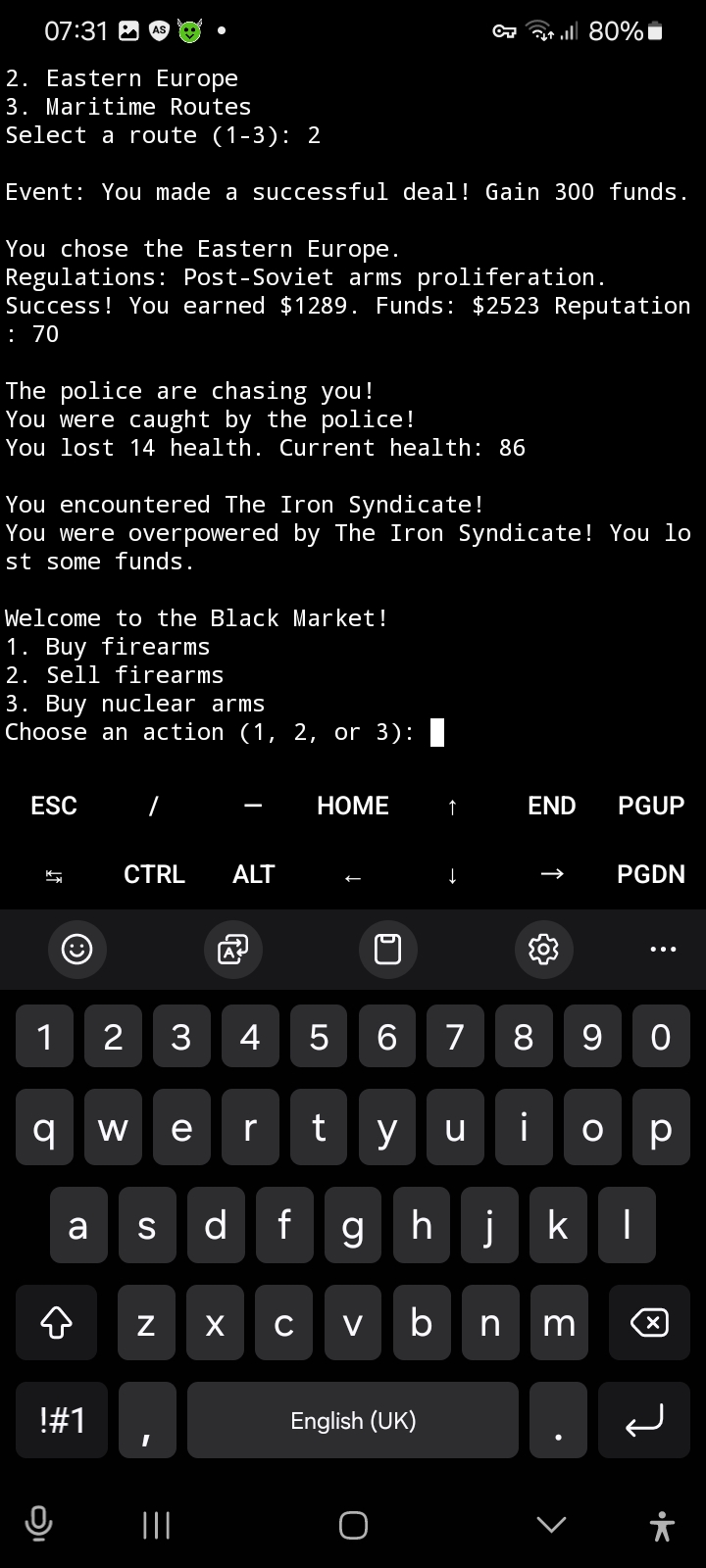This screenshot has width=706, height=1568.
Task: Tap the up arrow extra key
Action: (452, 807)
